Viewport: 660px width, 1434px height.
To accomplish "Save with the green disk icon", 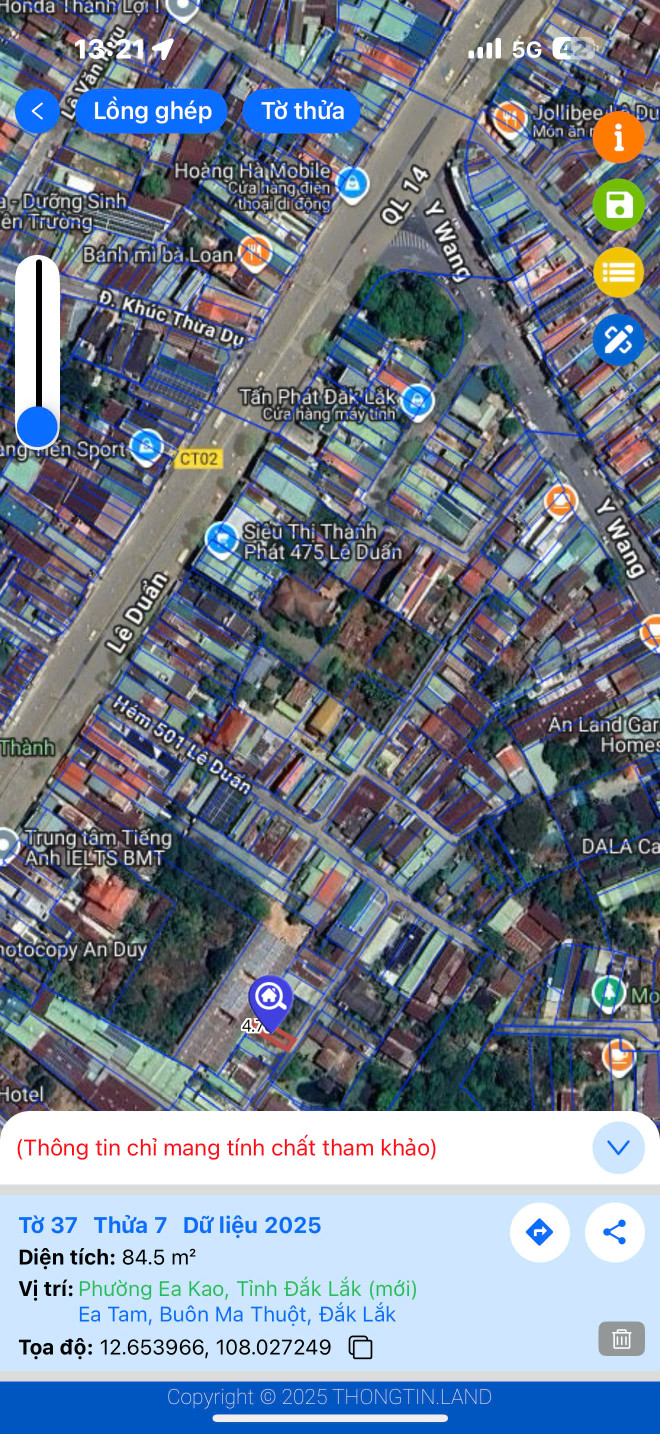I will (x=618, y=205).
